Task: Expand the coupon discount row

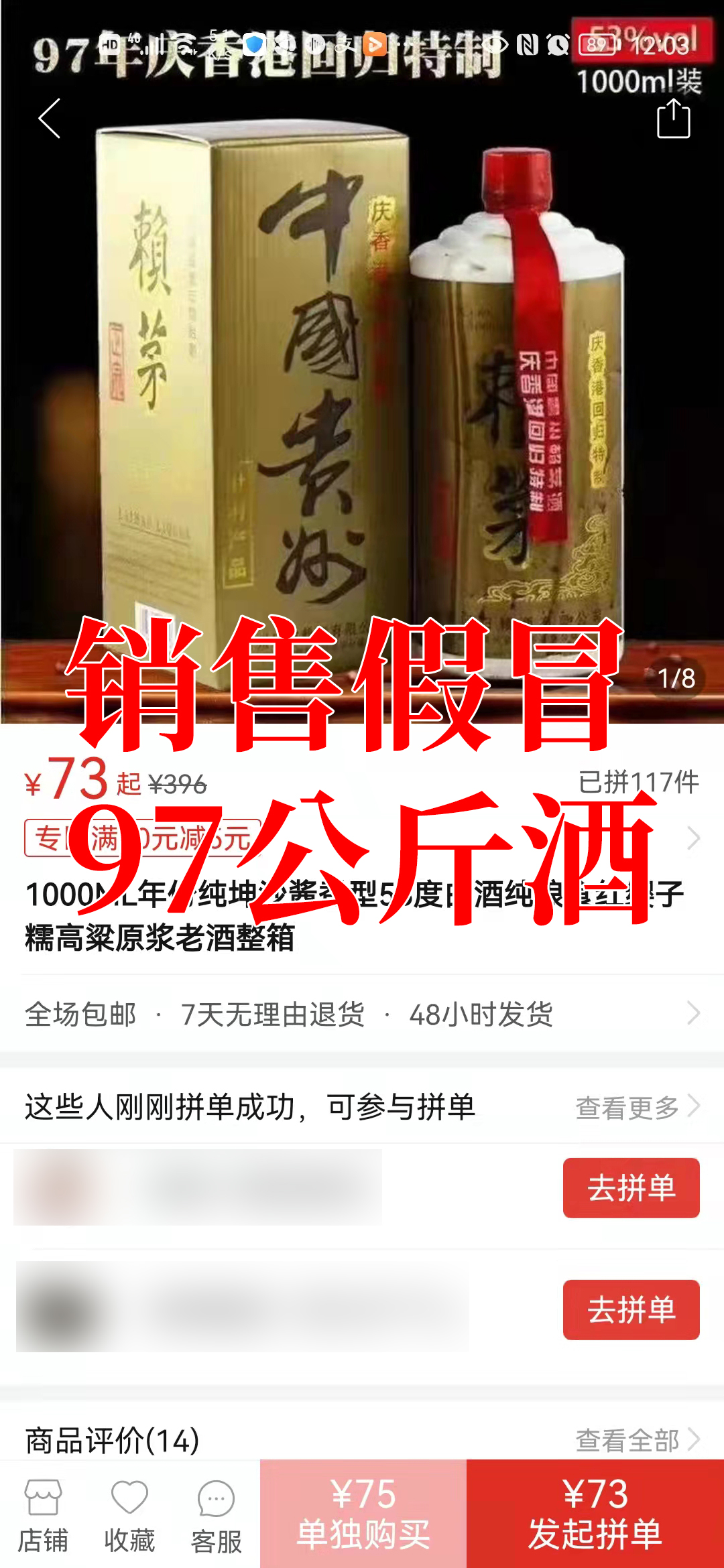Action: 693,838
